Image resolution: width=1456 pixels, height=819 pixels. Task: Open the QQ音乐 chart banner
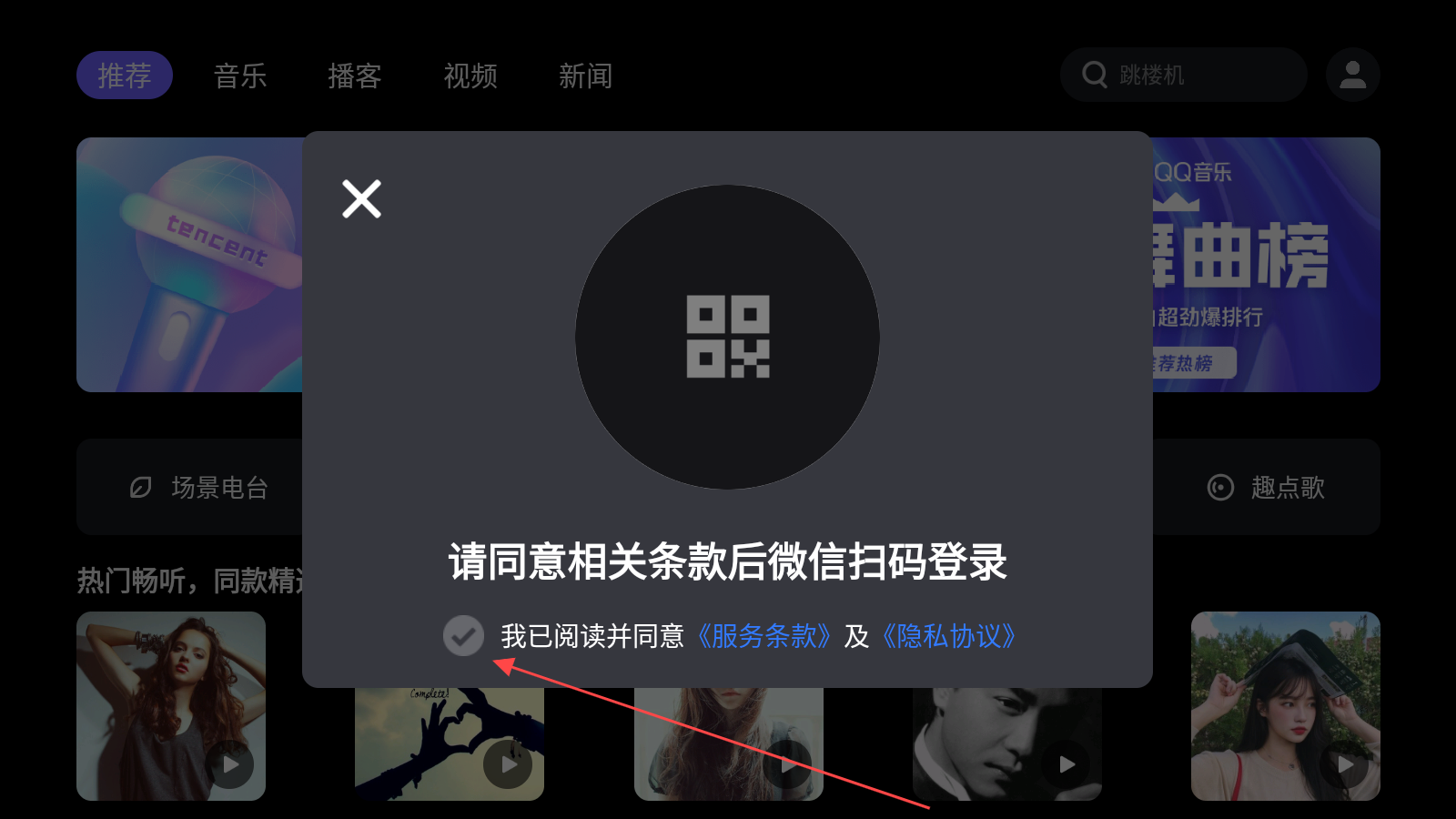tap(1265, 265)
